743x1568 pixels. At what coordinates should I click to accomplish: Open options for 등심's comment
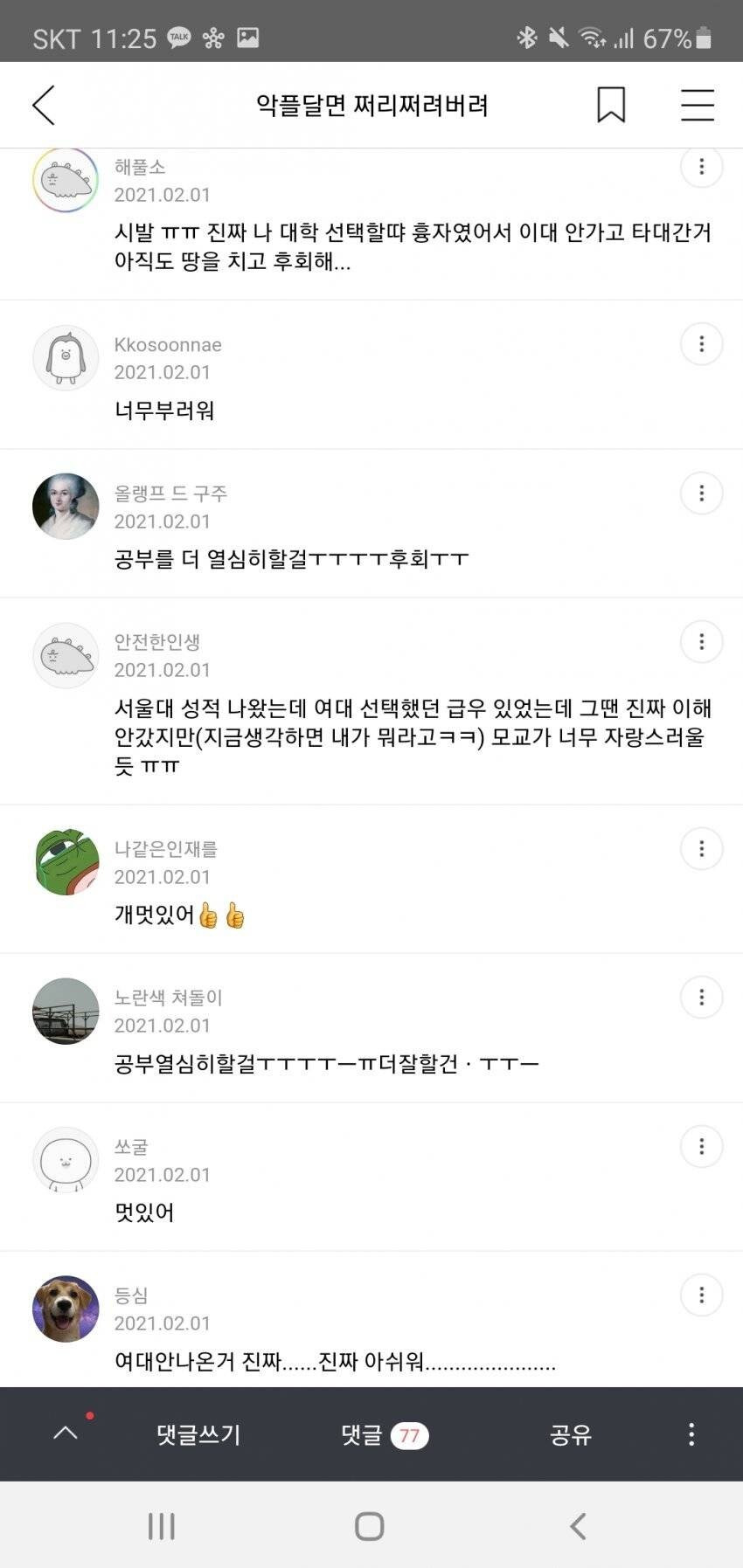701,1295
